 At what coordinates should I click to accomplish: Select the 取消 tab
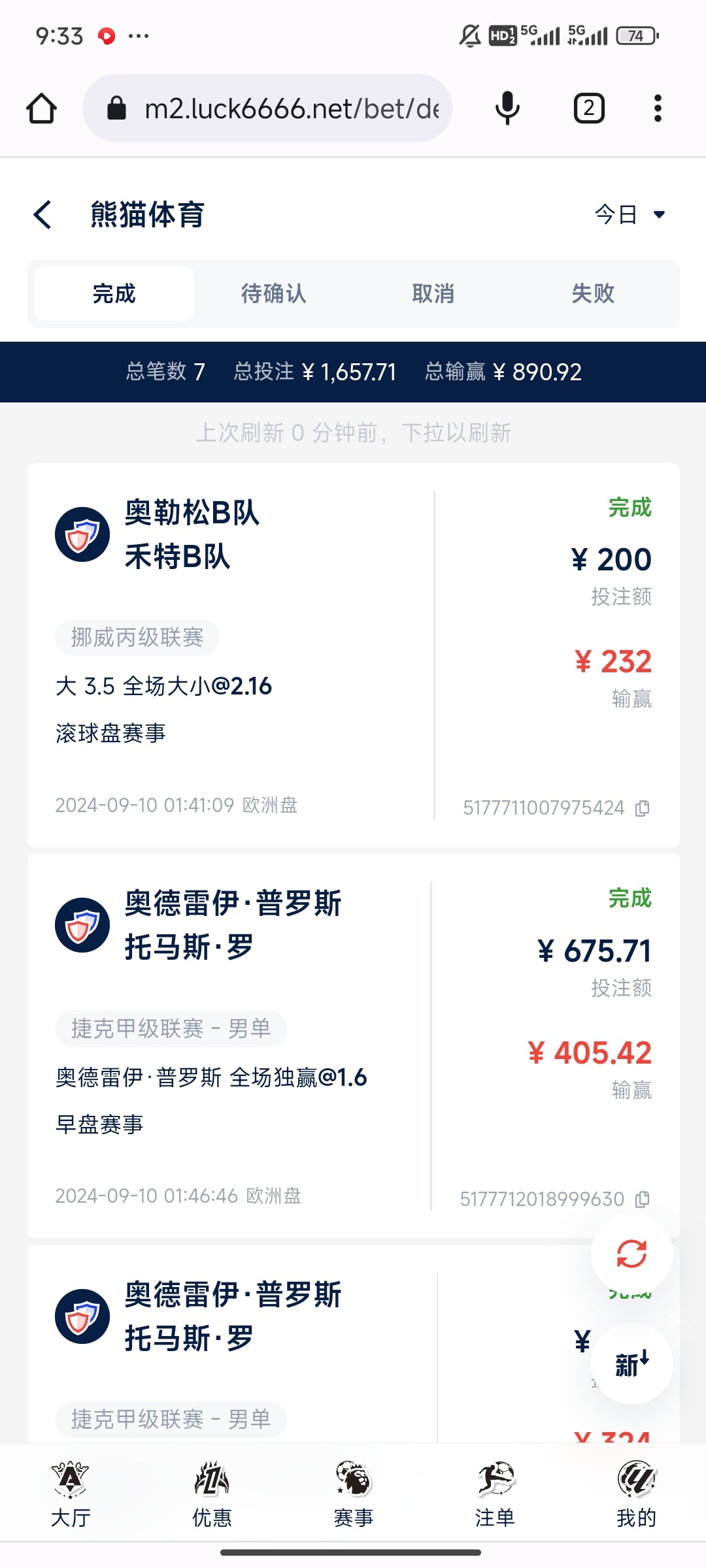point(433,293)
